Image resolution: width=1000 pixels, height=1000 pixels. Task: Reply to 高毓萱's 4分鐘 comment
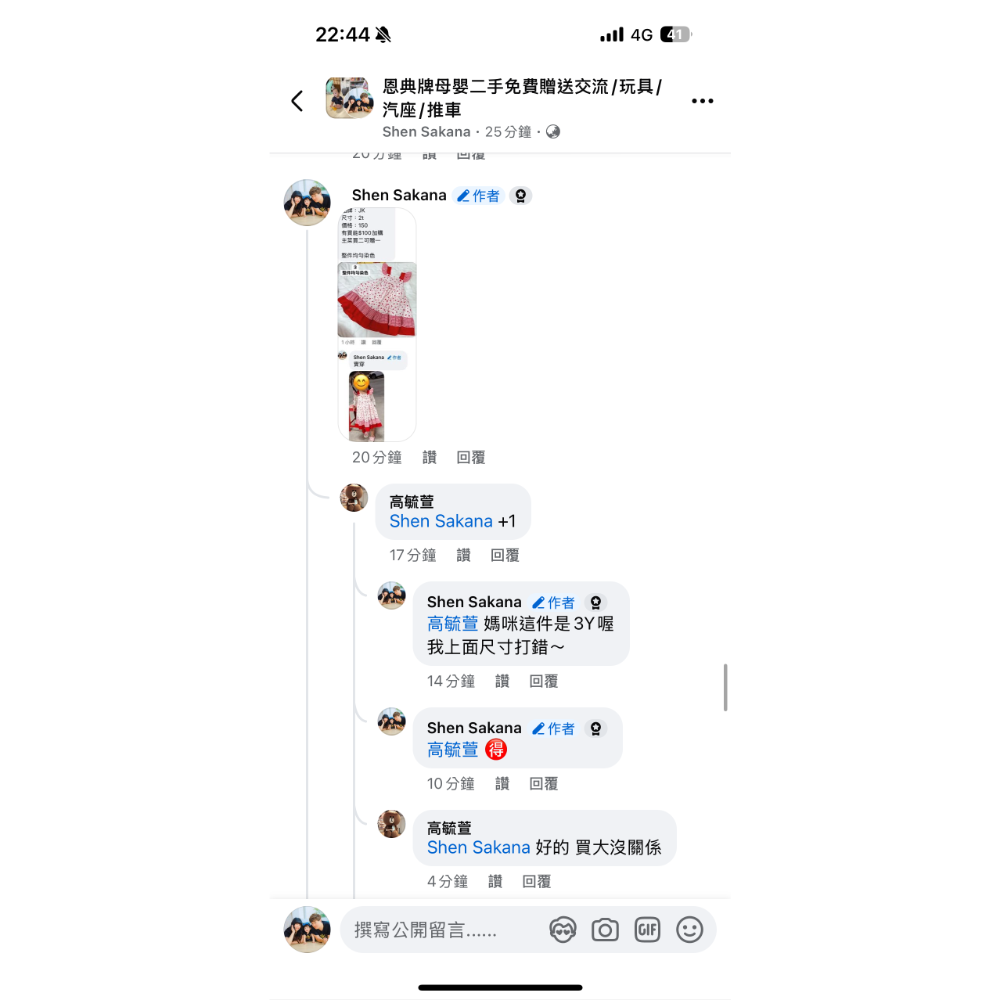click(537, 881)
